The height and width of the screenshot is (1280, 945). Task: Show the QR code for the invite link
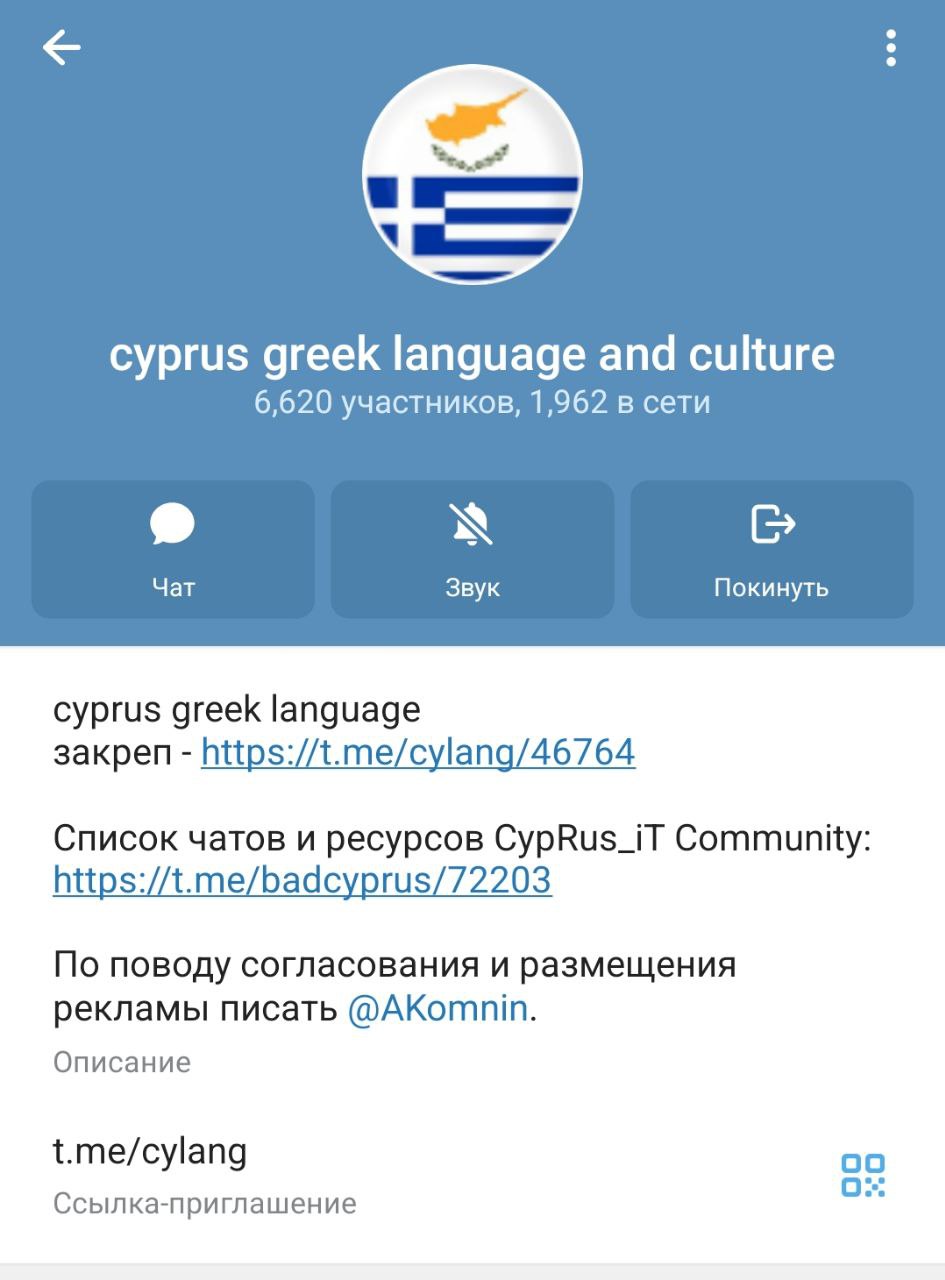coord(862,1175)
